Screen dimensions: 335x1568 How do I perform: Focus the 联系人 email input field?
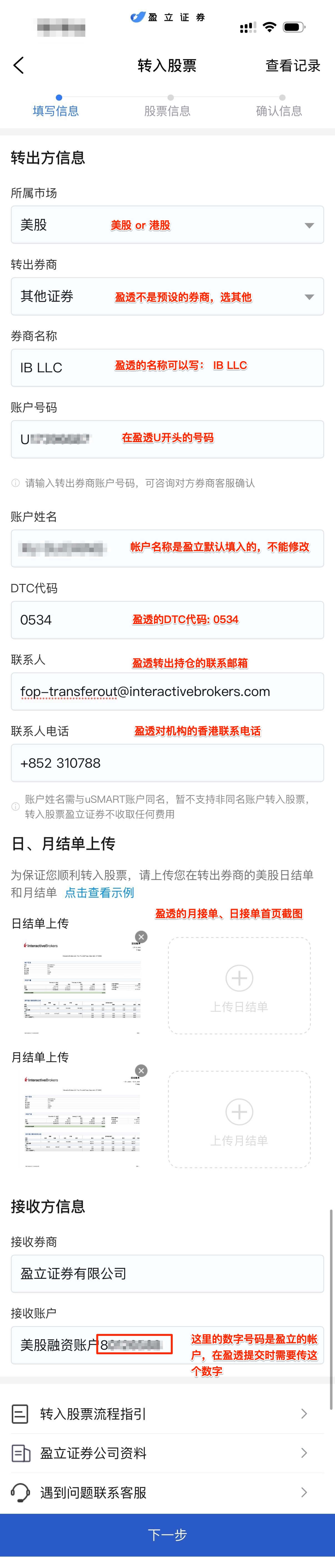click(x=167, y=692)
